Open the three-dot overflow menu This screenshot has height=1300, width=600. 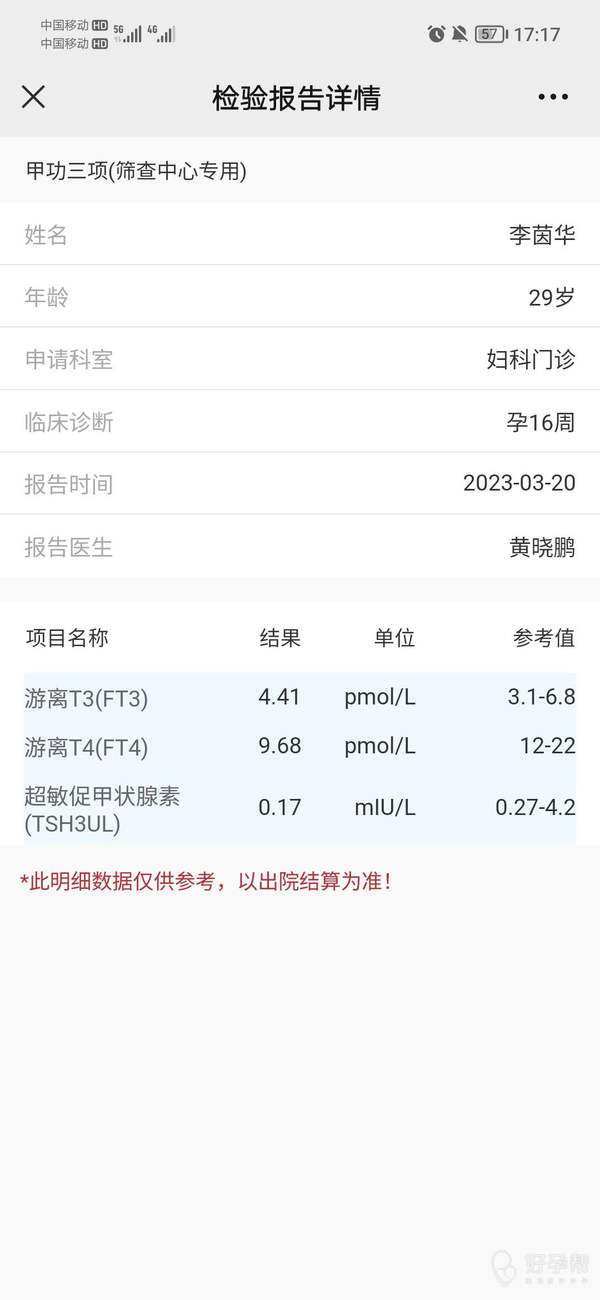click(553, 97)
